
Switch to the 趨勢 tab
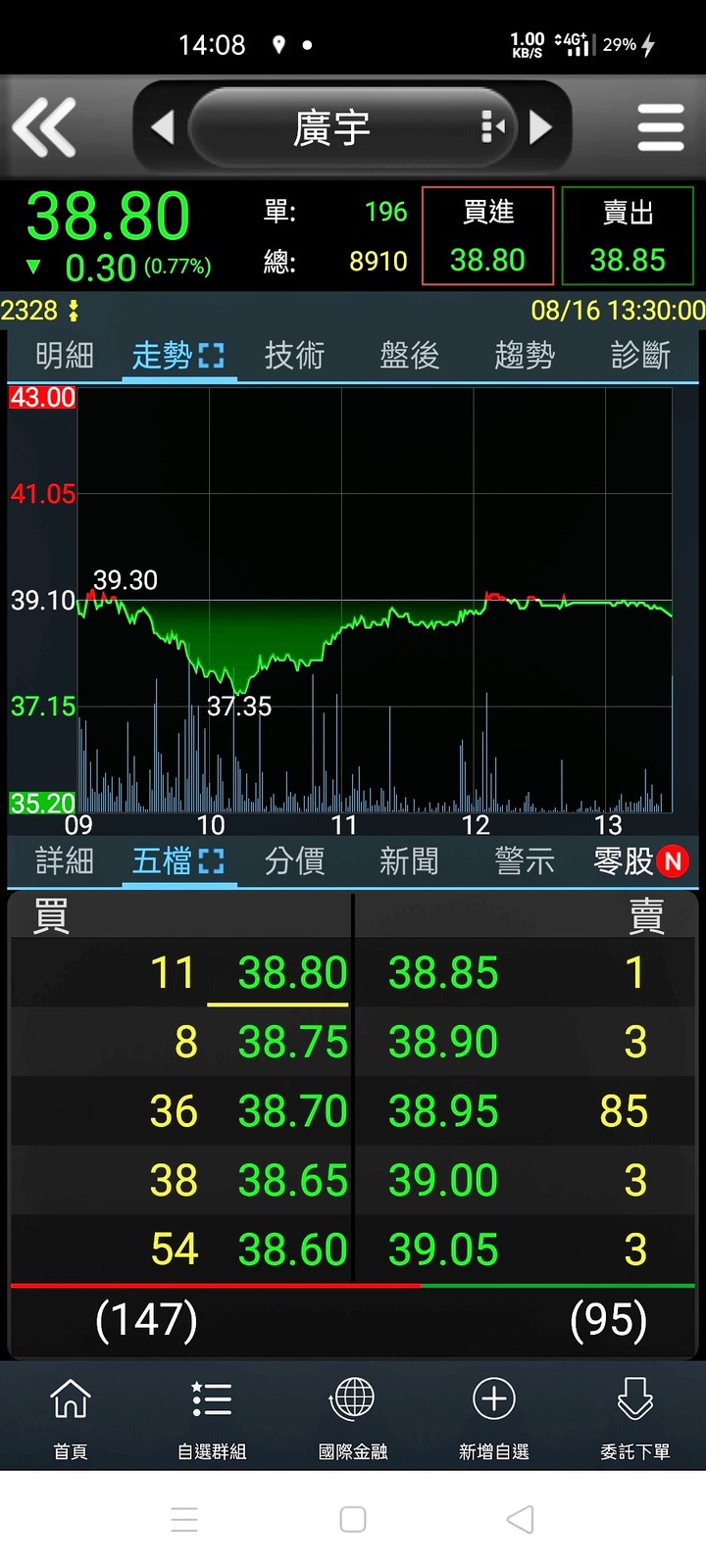pyautogui.click(x=525, y=355)
